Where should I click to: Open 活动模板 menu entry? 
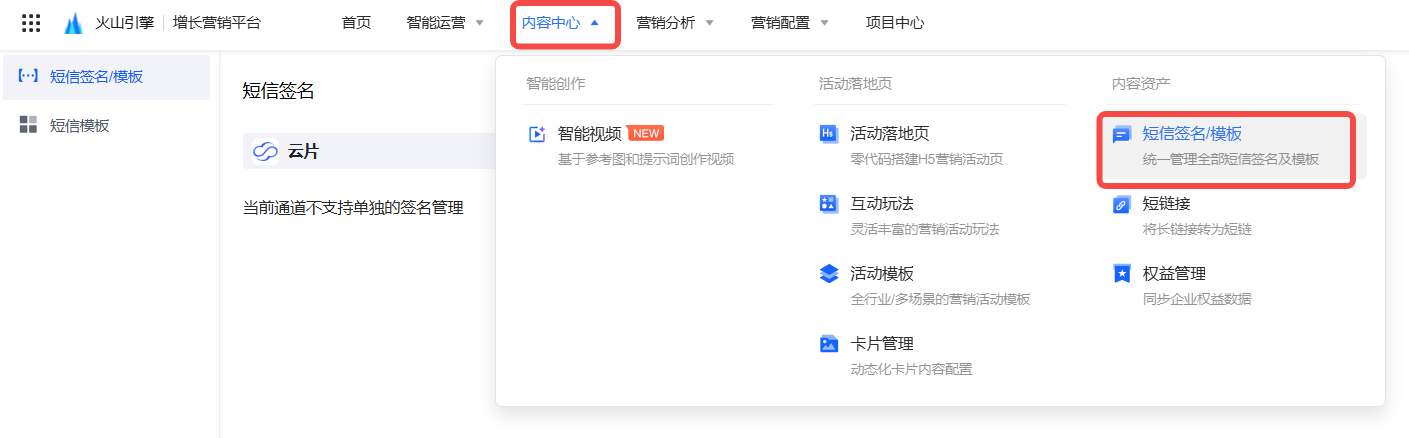(881, 274)
